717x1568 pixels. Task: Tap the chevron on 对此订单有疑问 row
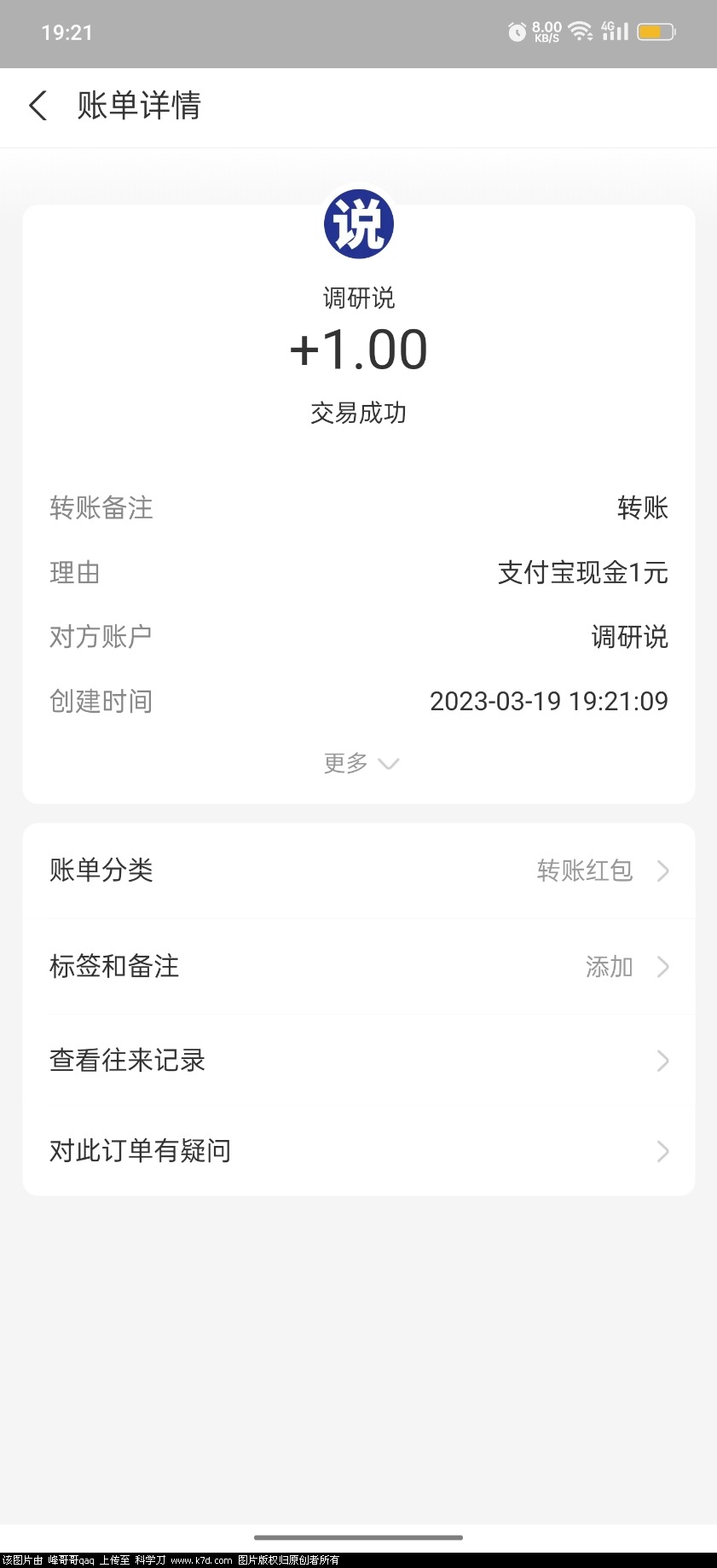[662, 1151]
